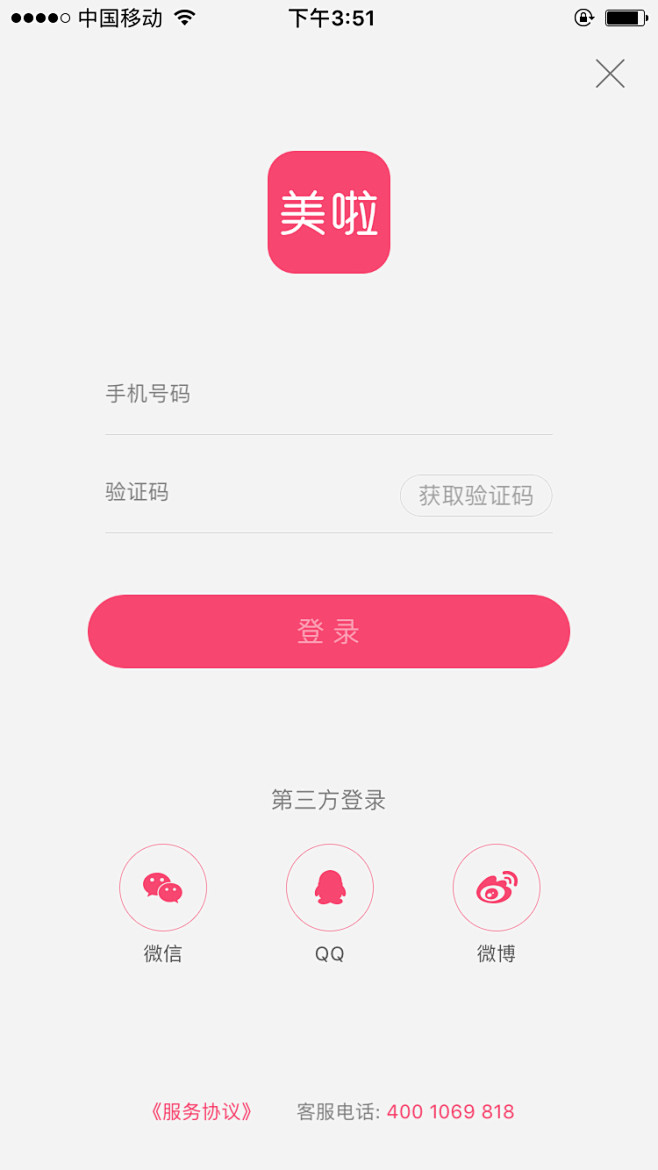The height and width of the screenshot is (1170, 658).
Task: Tap the pink 登录 button
Action: pyautogui.click(x=329, y=631)
